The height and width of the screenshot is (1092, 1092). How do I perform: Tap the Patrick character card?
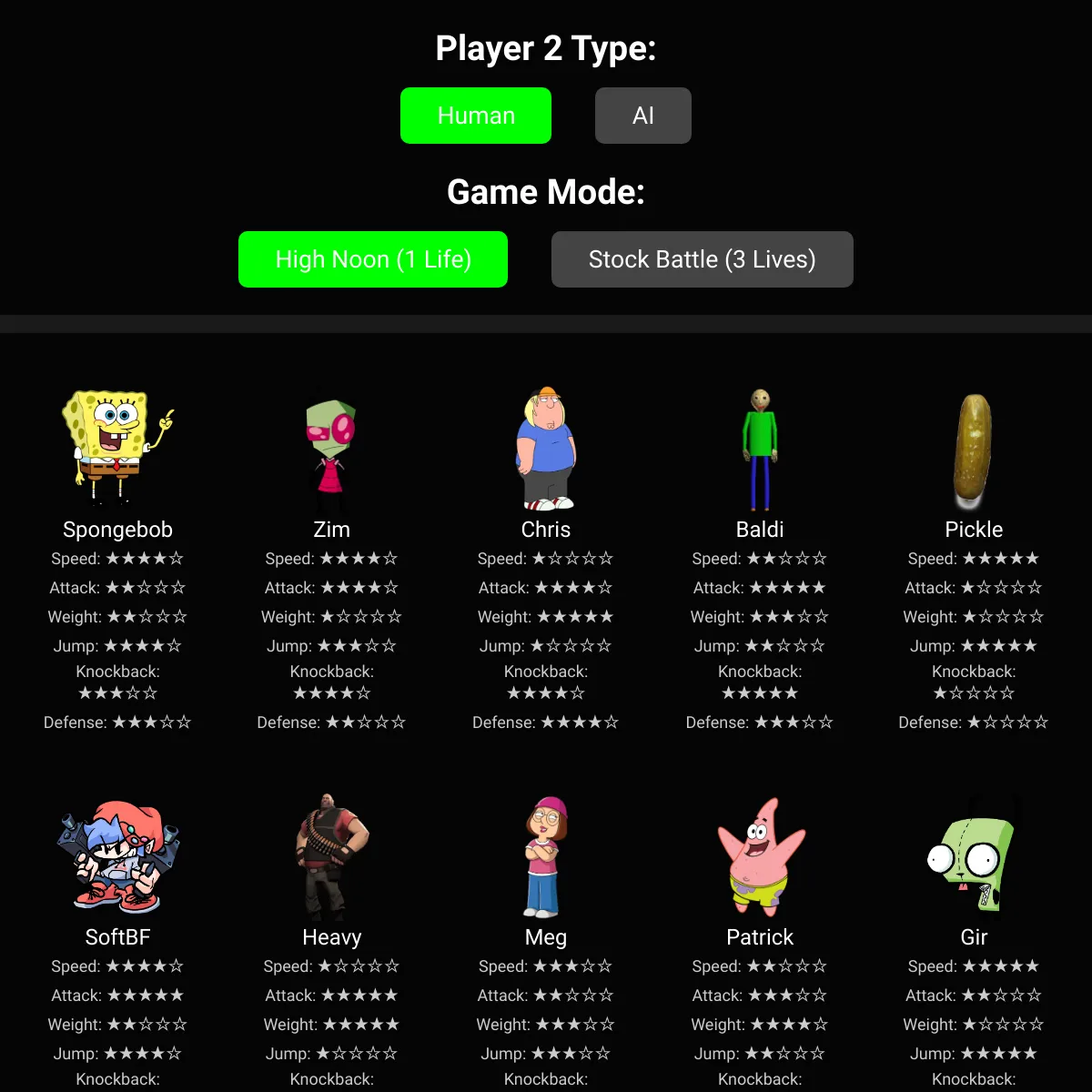click(x=760, y=857)
